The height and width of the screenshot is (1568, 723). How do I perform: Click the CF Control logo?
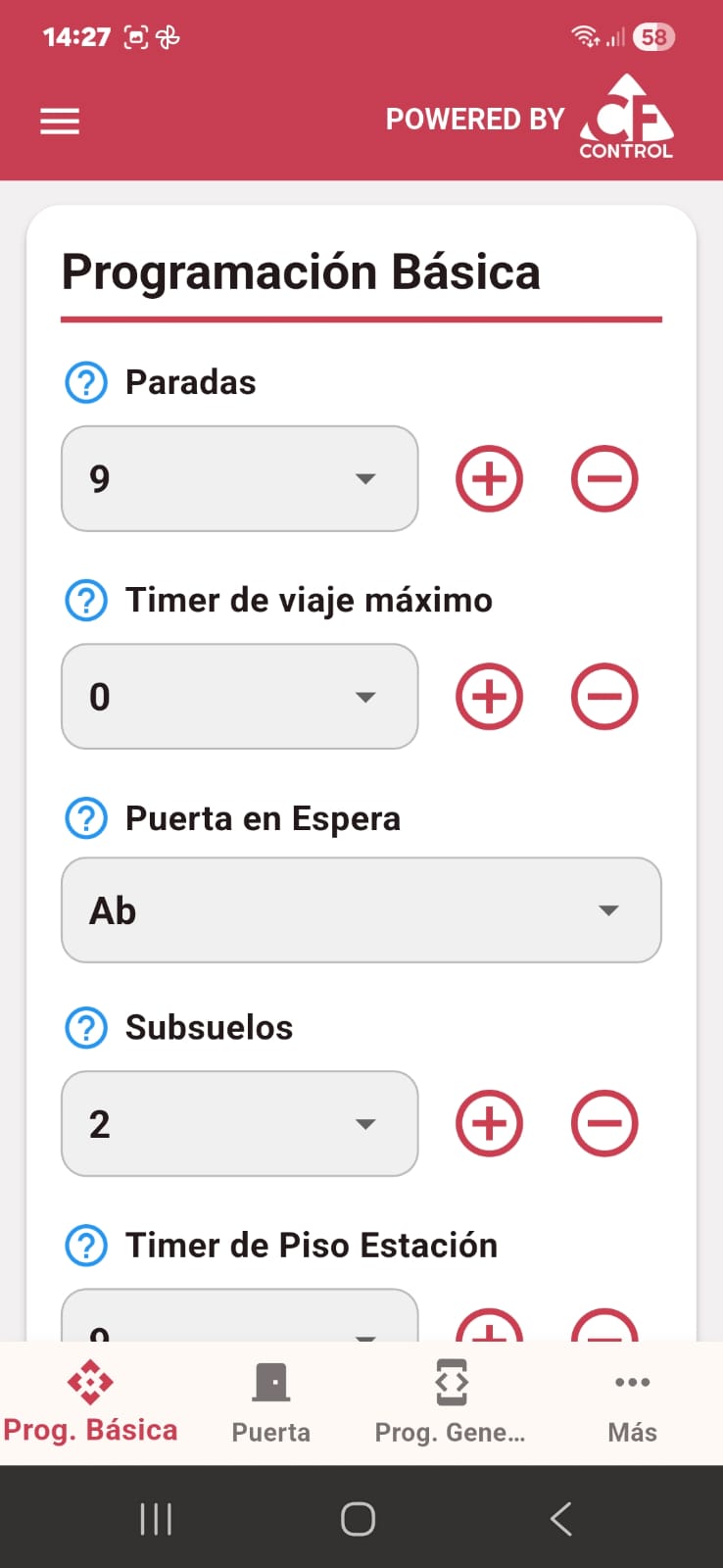(625, 115)
